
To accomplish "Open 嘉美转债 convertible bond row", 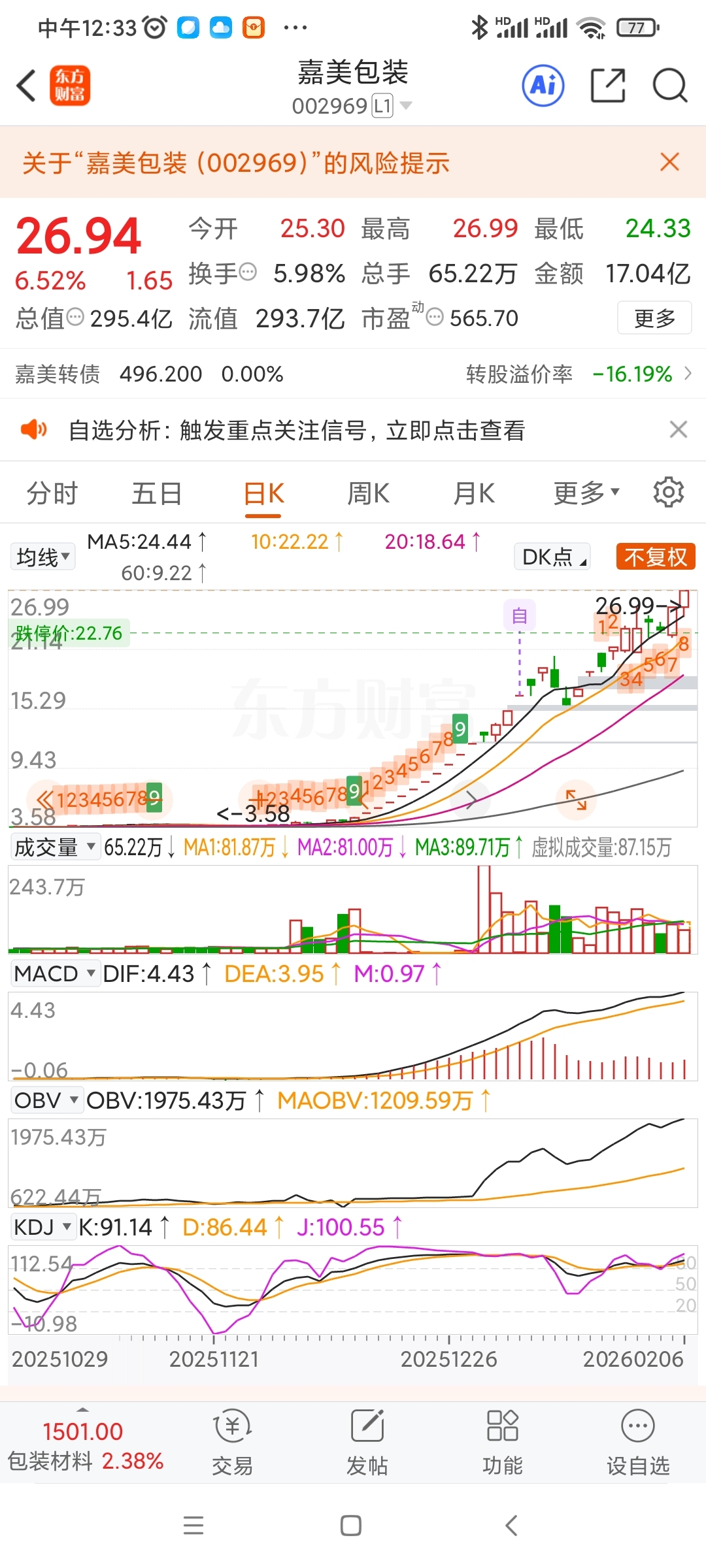I will [353, 374].
